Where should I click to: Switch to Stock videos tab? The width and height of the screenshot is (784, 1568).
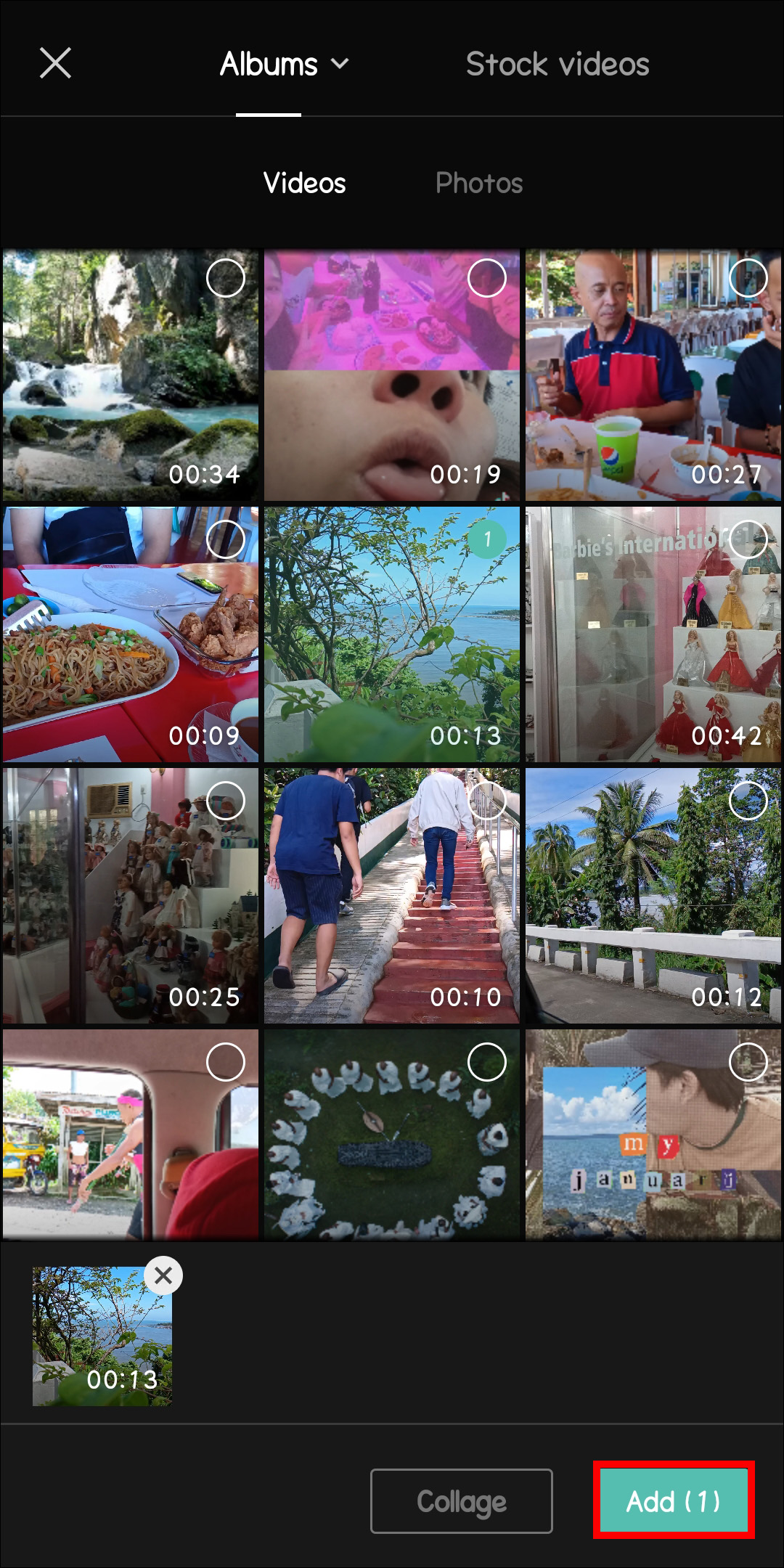[557, 65]
